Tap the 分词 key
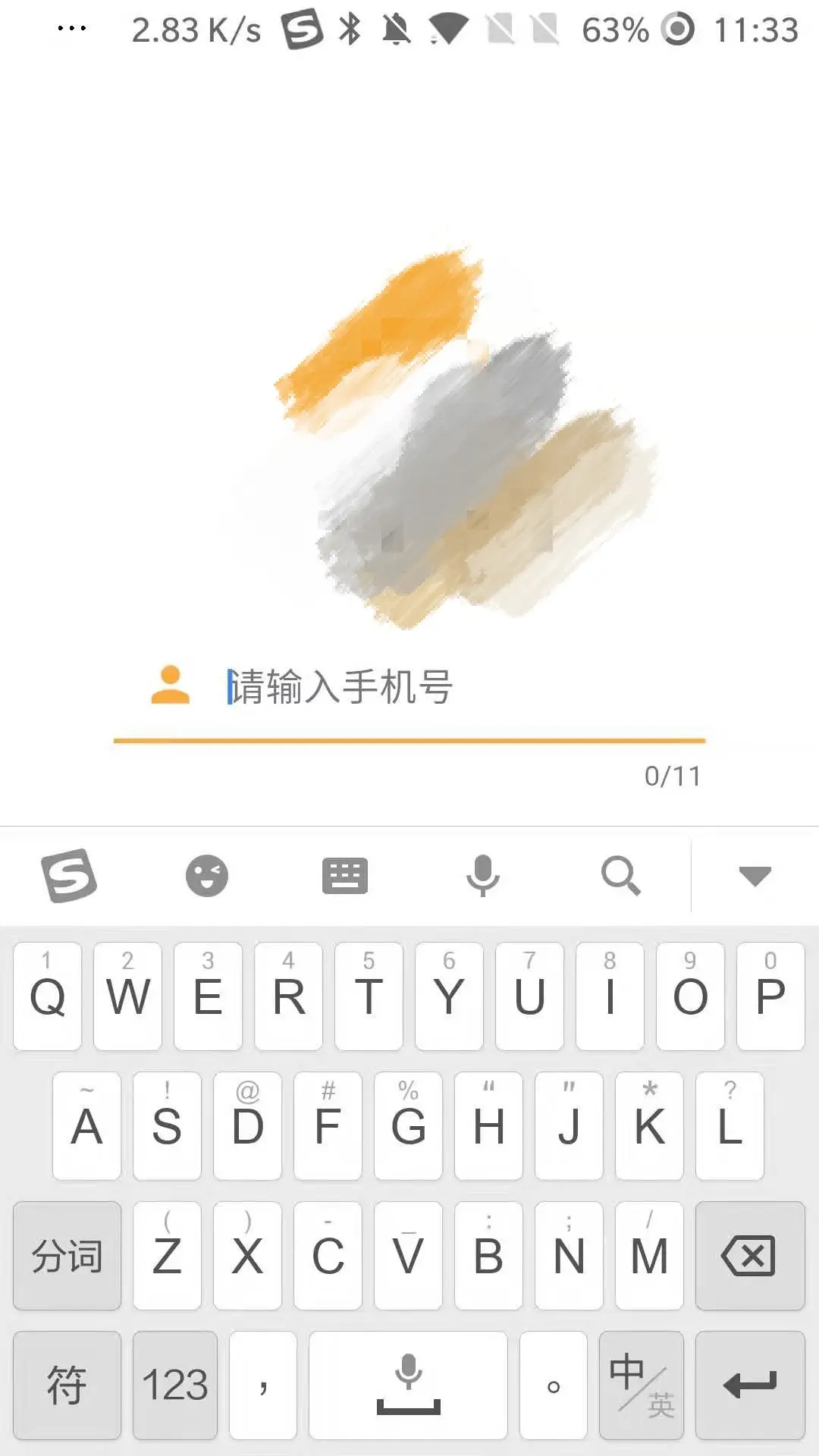The height and width of the screenshot is (1456, 819). (67, 1256)
